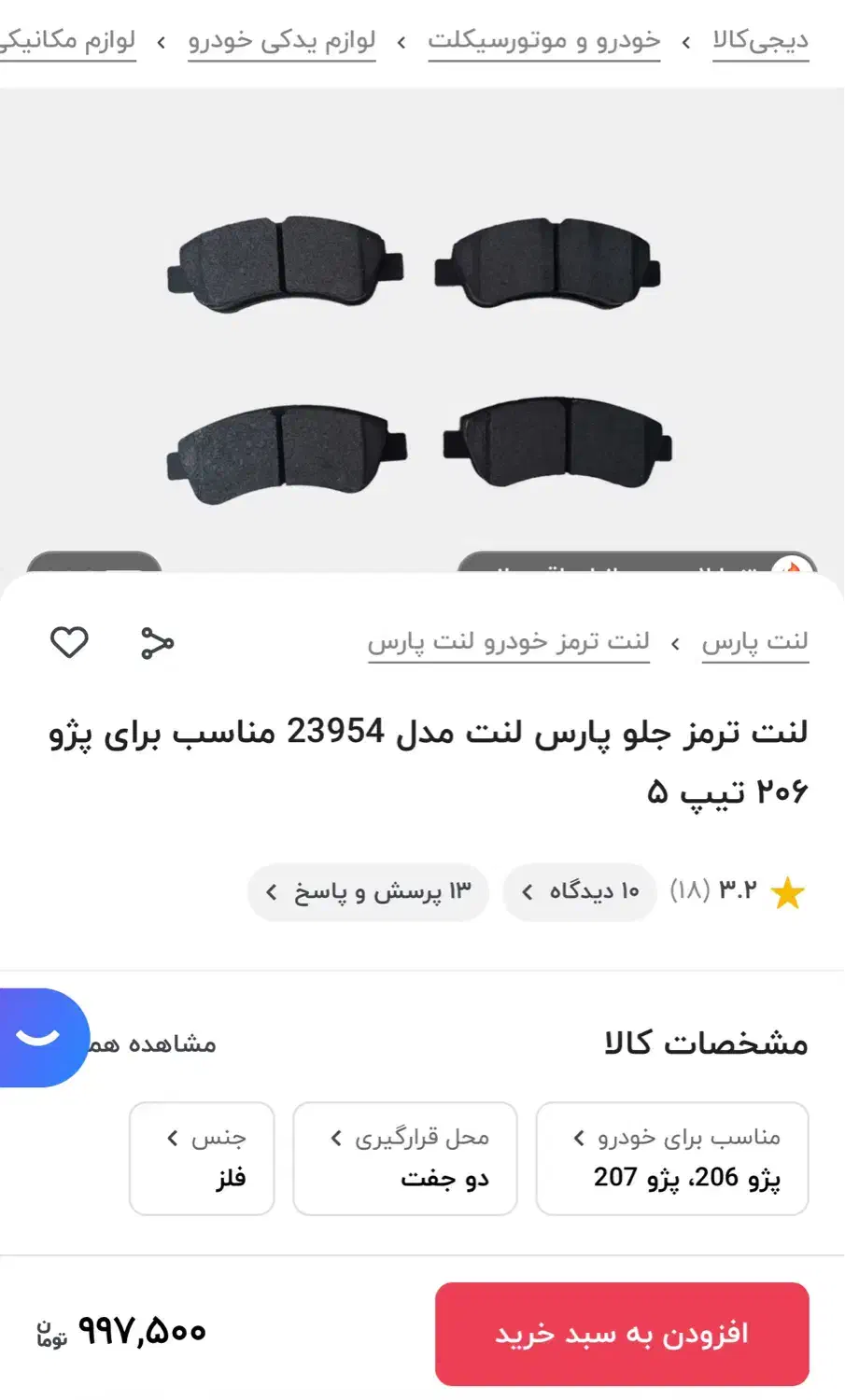Click the price ۹۹۷,۵۰۰ تومان text
The width and height of the screenshot is (845, 1400).
[126, 1333]
